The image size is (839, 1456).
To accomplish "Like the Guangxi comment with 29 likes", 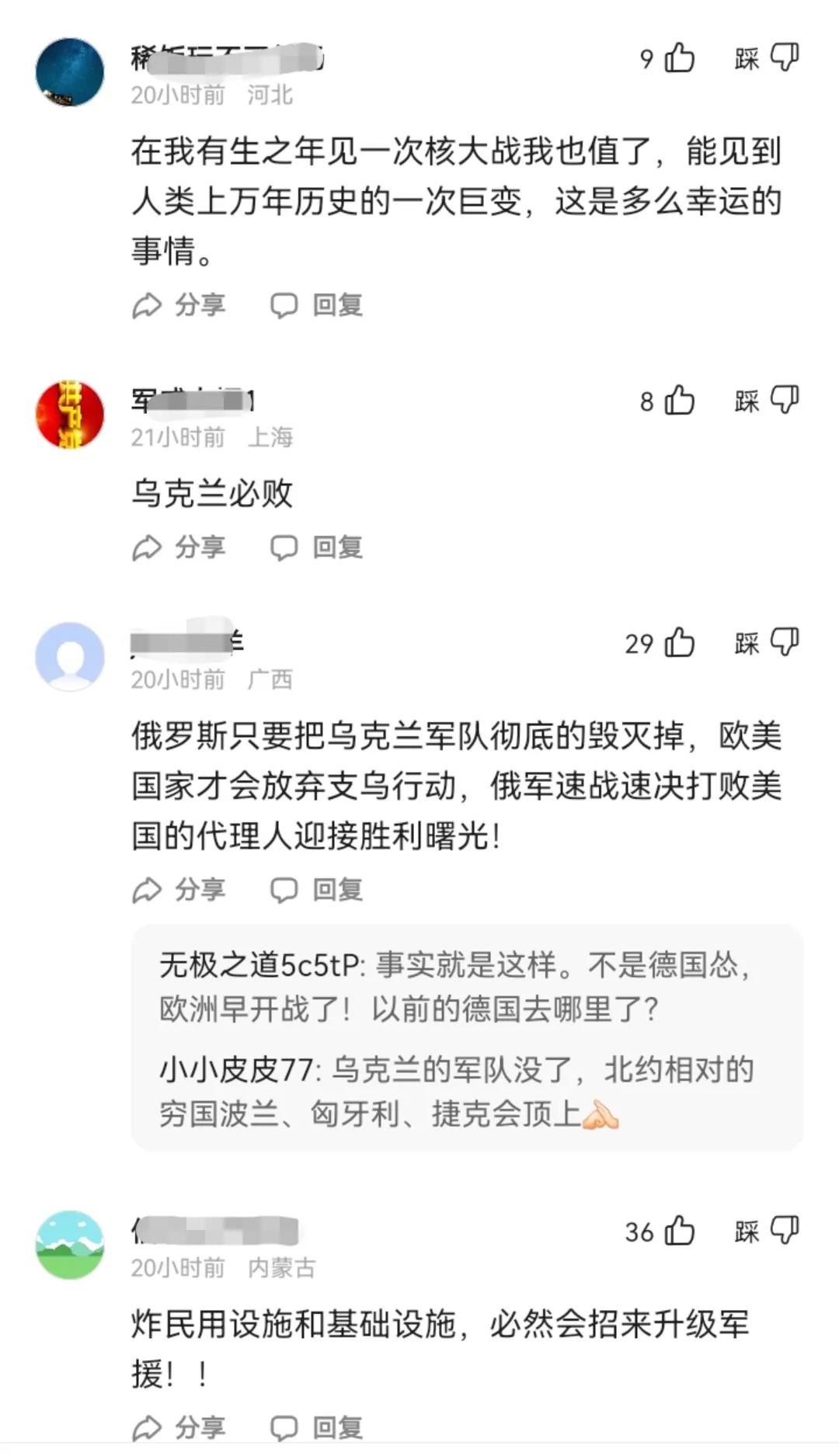I will [x=679, y=643].
